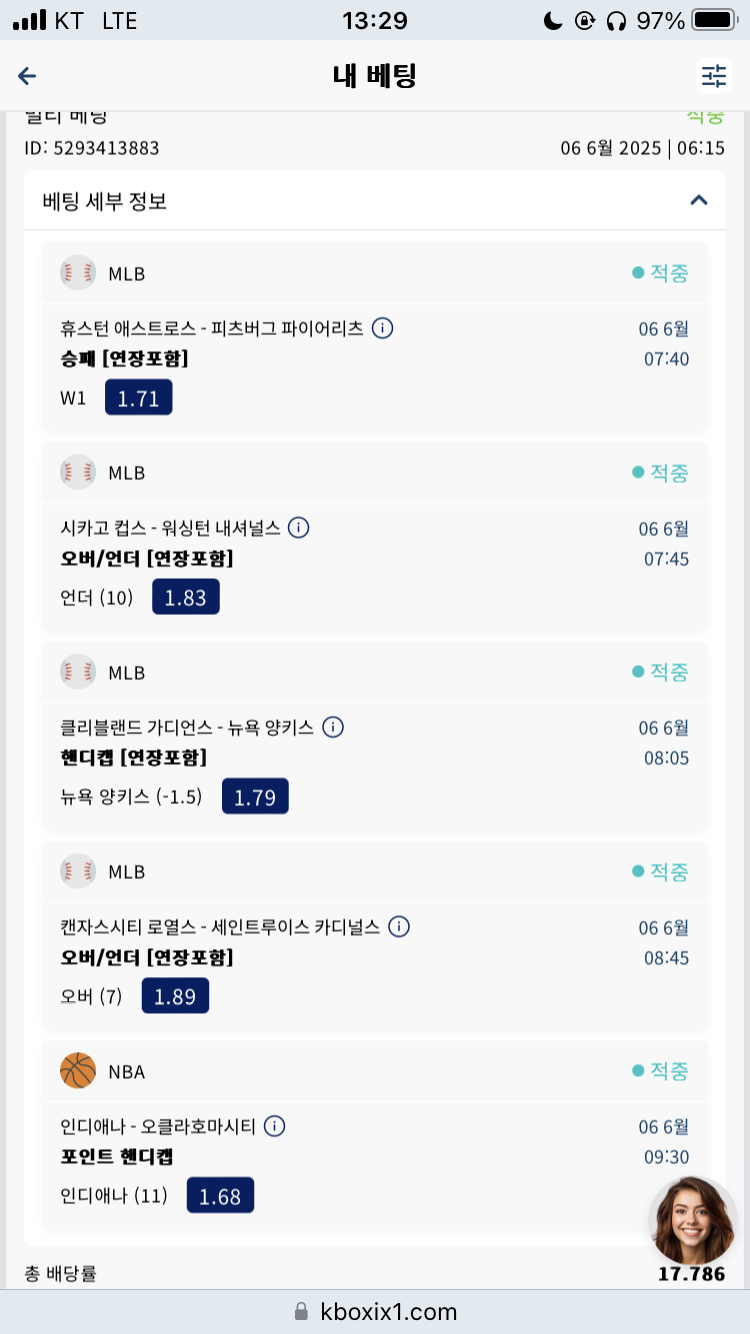Image resolution: width=750 pixels, height=1334 pixels.
Task: Open info icon for 클리블랜드 가디언스 match
Action: click(x=334, y=727)
